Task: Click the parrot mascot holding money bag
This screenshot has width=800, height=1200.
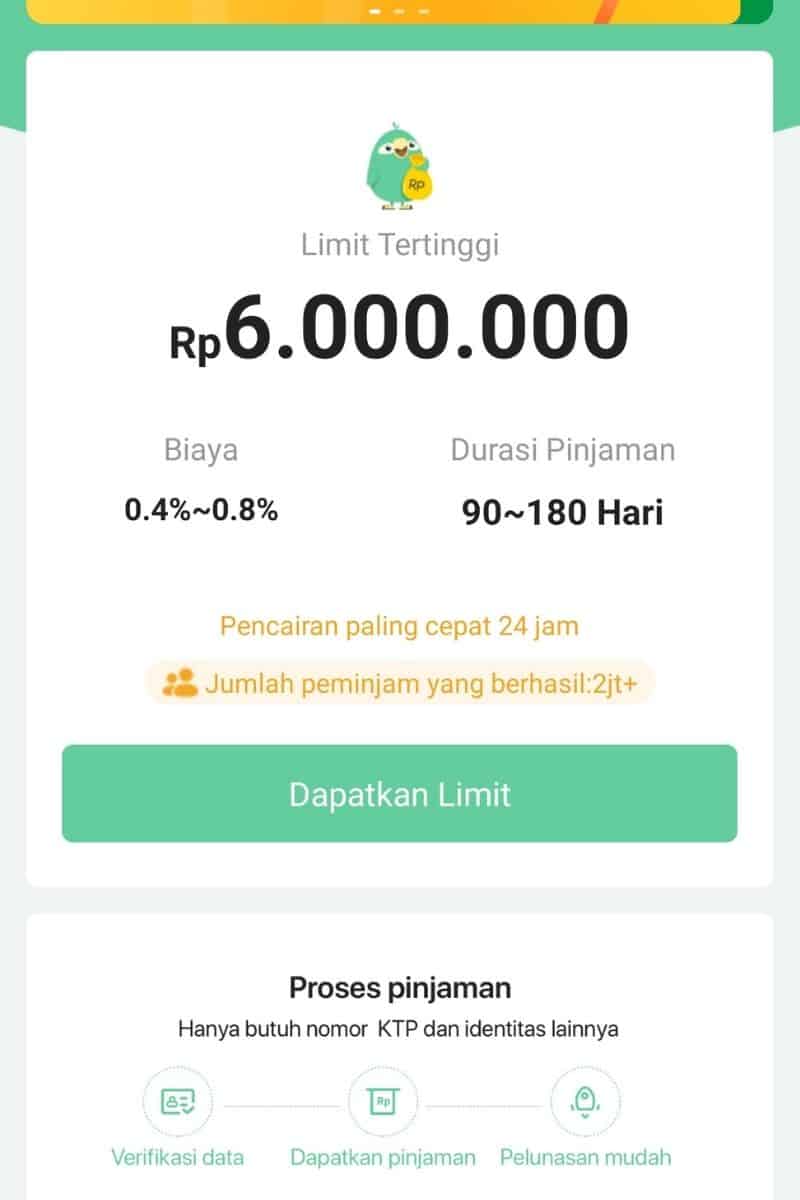Action: click(400, 168)
